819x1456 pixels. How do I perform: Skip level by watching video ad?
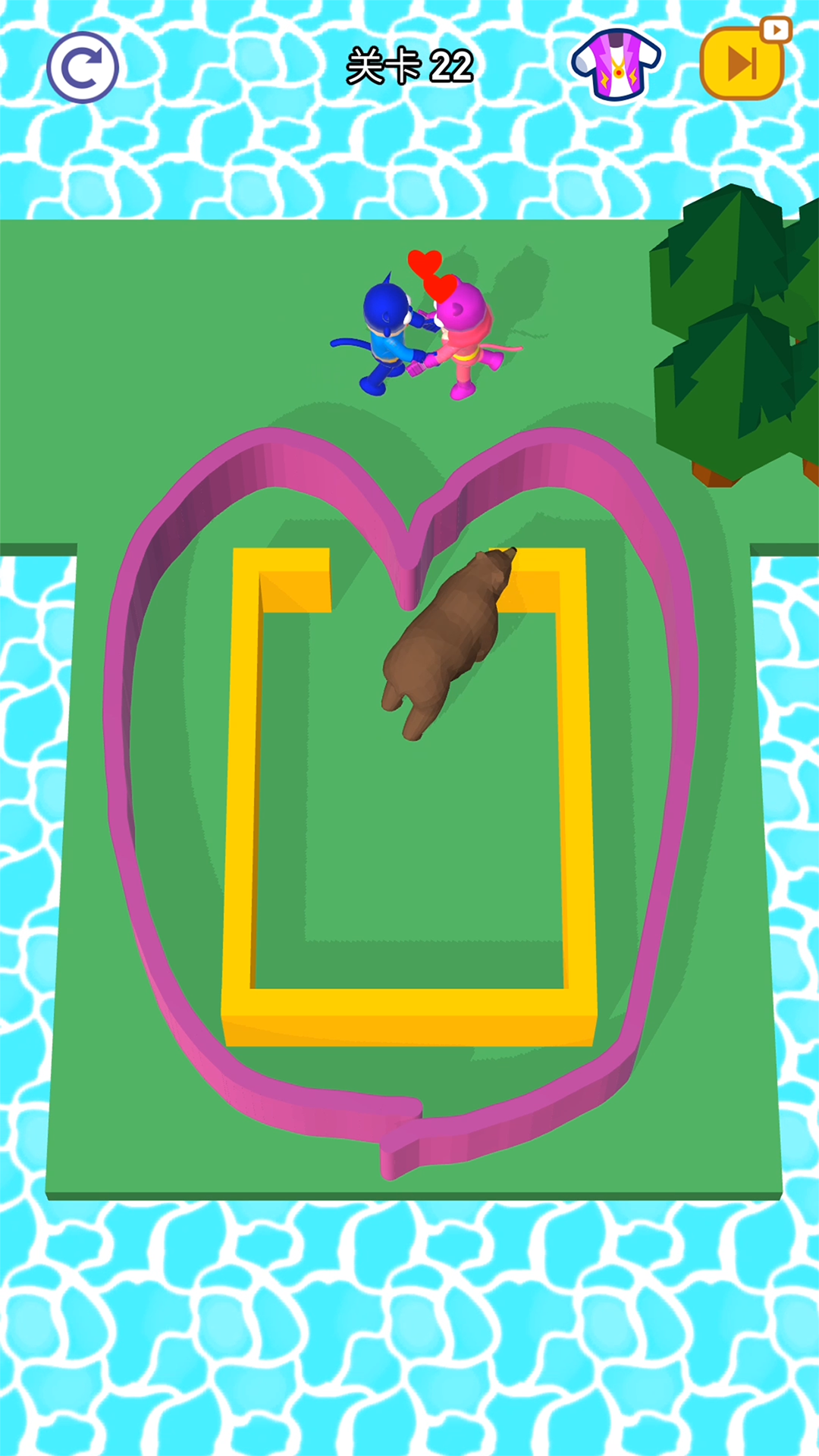[742, 64]
